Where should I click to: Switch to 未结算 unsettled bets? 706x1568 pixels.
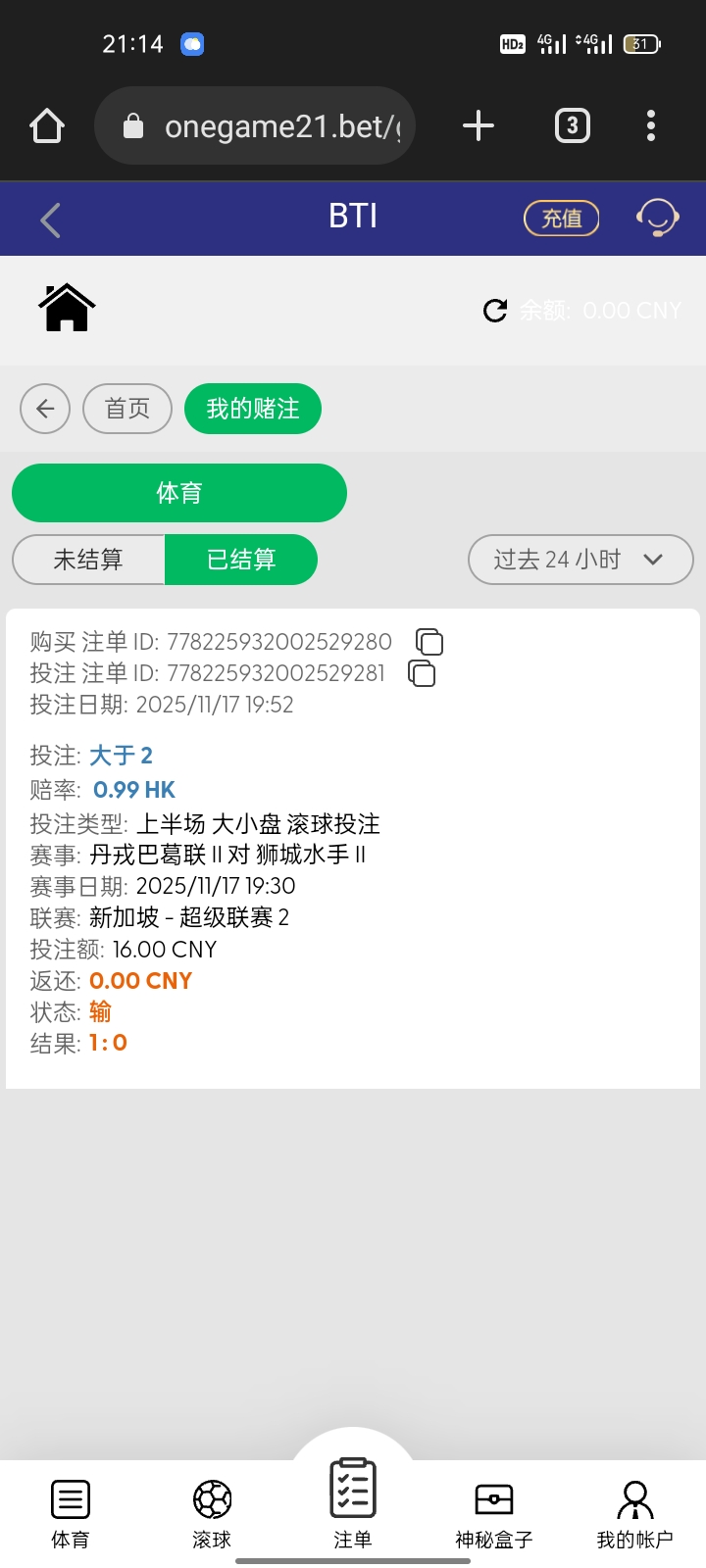coord(87,559)
